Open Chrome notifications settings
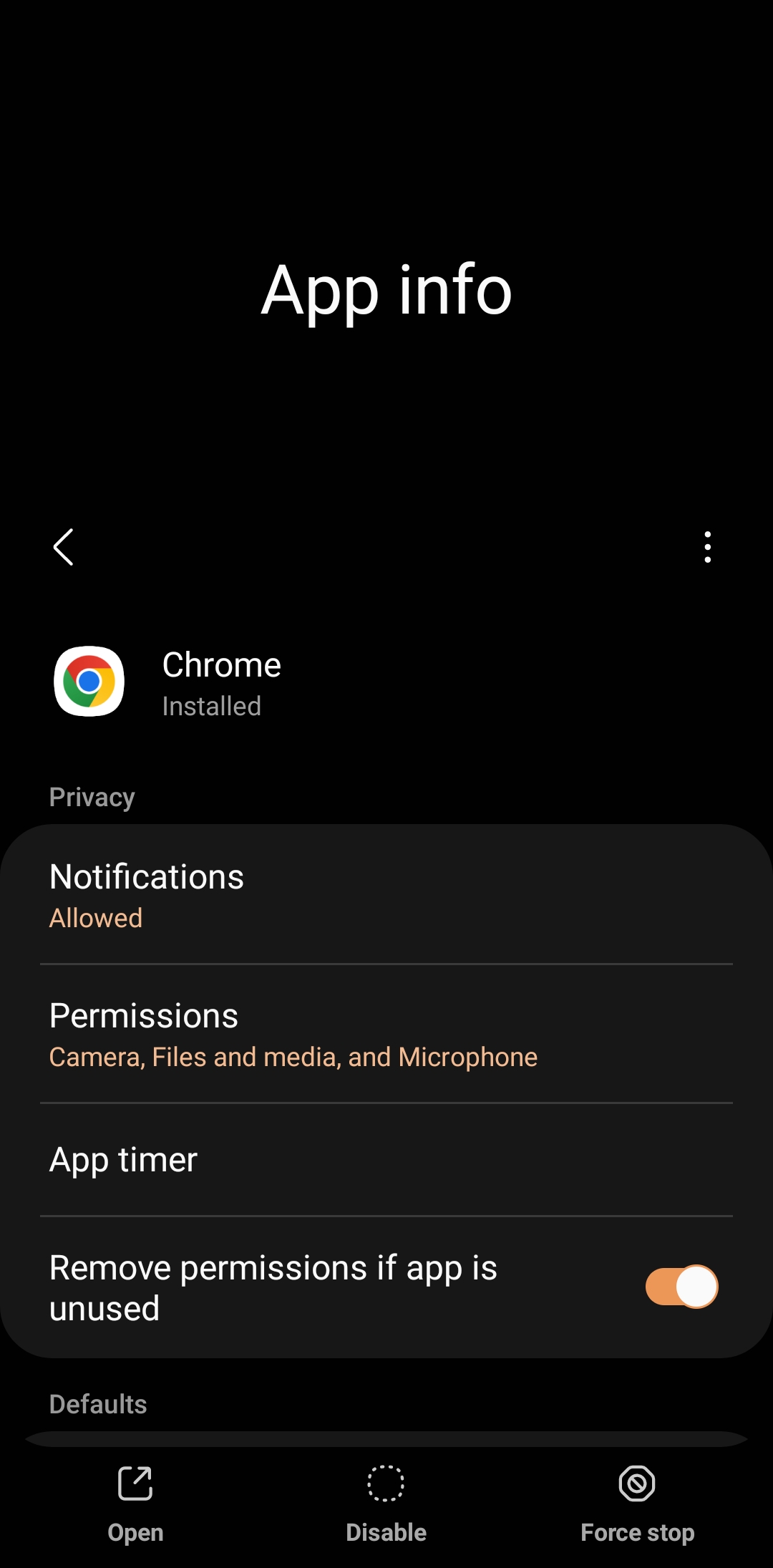Image resolution: width=773 pixels, height=1568 pixels. pos(386,895)
